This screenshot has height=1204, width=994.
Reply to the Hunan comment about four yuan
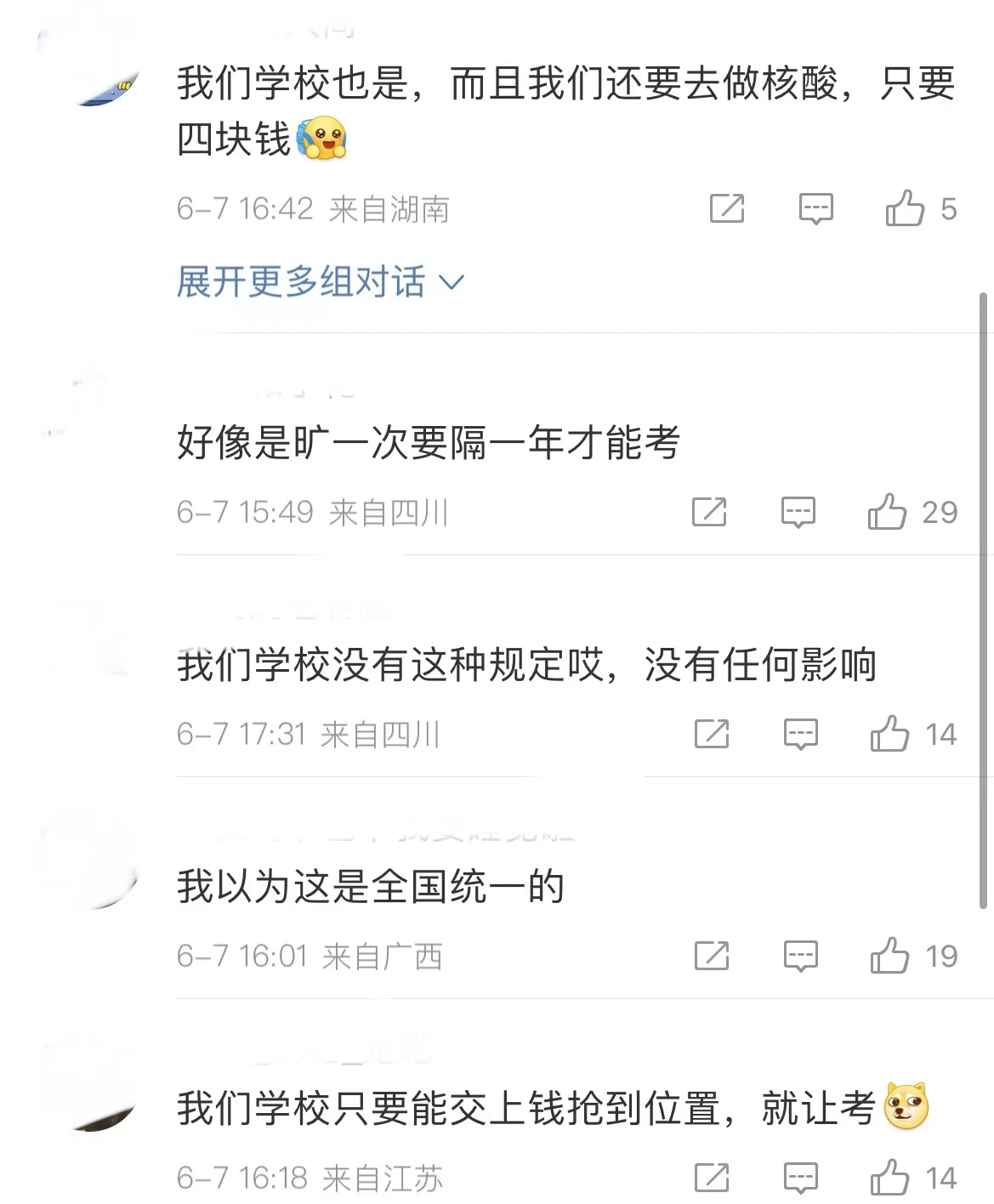pos(815,208)
